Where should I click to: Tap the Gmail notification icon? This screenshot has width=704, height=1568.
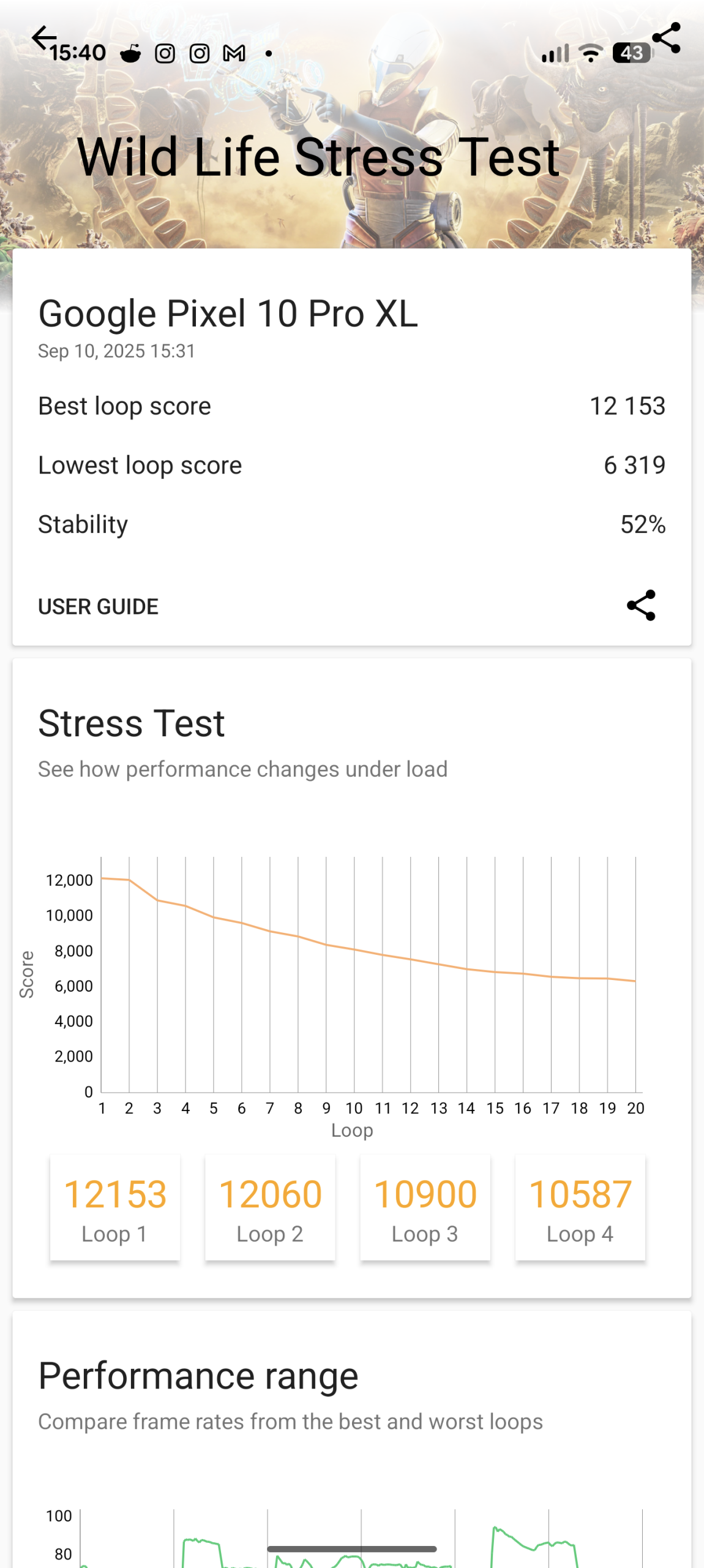pyautogui.click(x=233, y=54)
